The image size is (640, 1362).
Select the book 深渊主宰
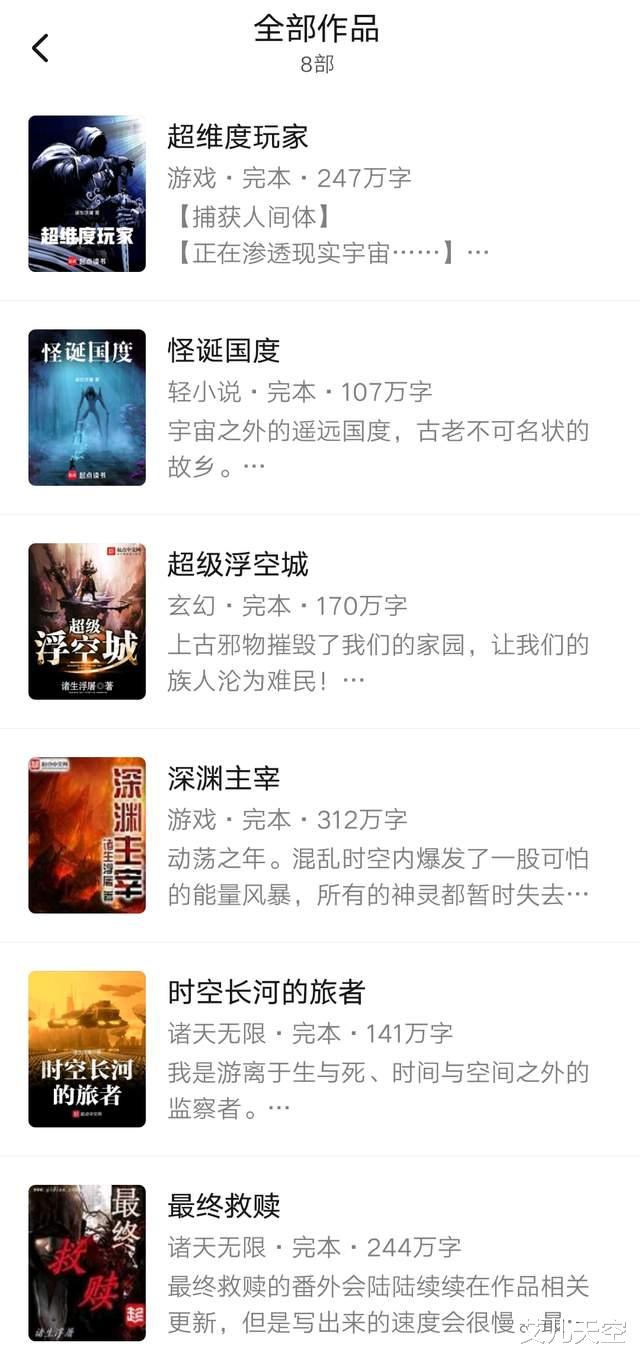point(224,778)
